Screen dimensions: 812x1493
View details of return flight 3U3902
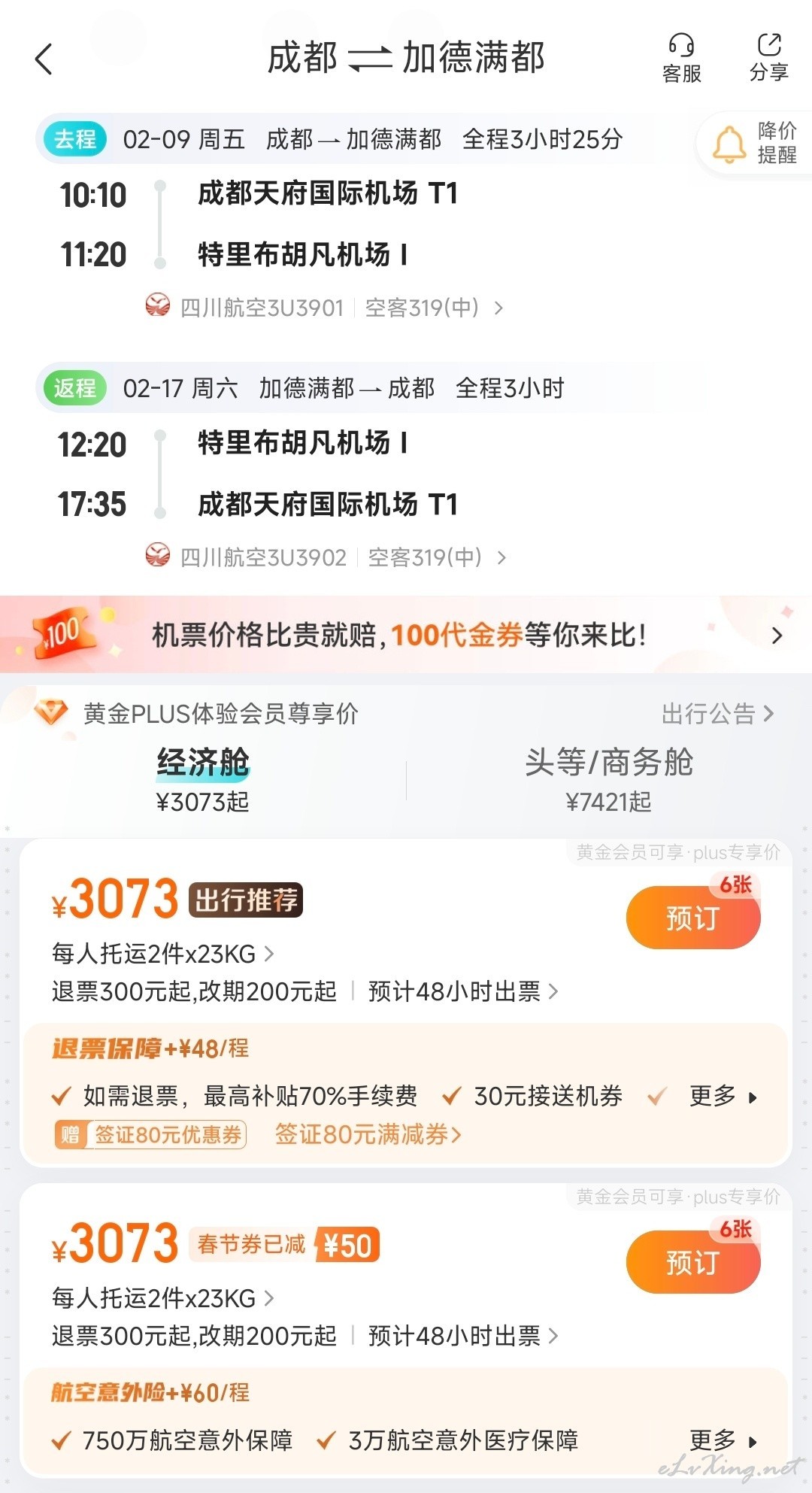[x=326, y=557]
